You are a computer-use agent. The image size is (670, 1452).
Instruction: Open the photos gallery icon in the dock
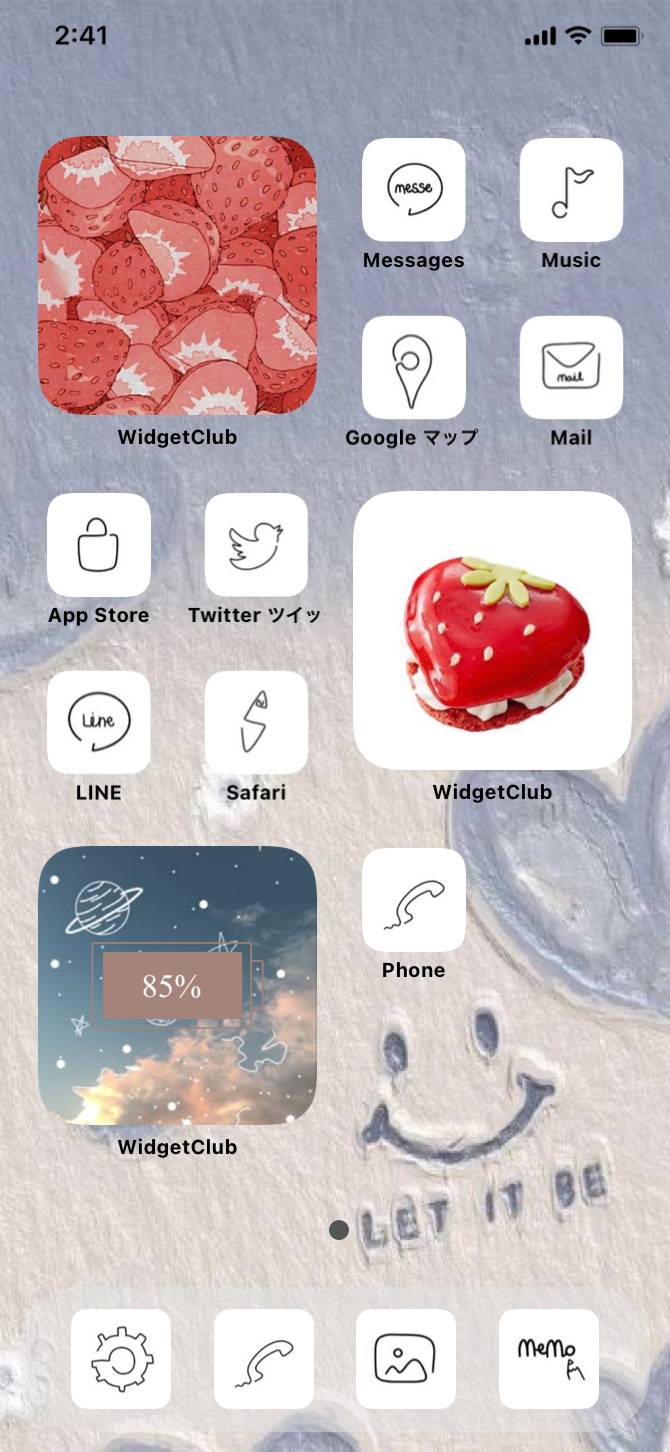click(x=406, y=1359)
